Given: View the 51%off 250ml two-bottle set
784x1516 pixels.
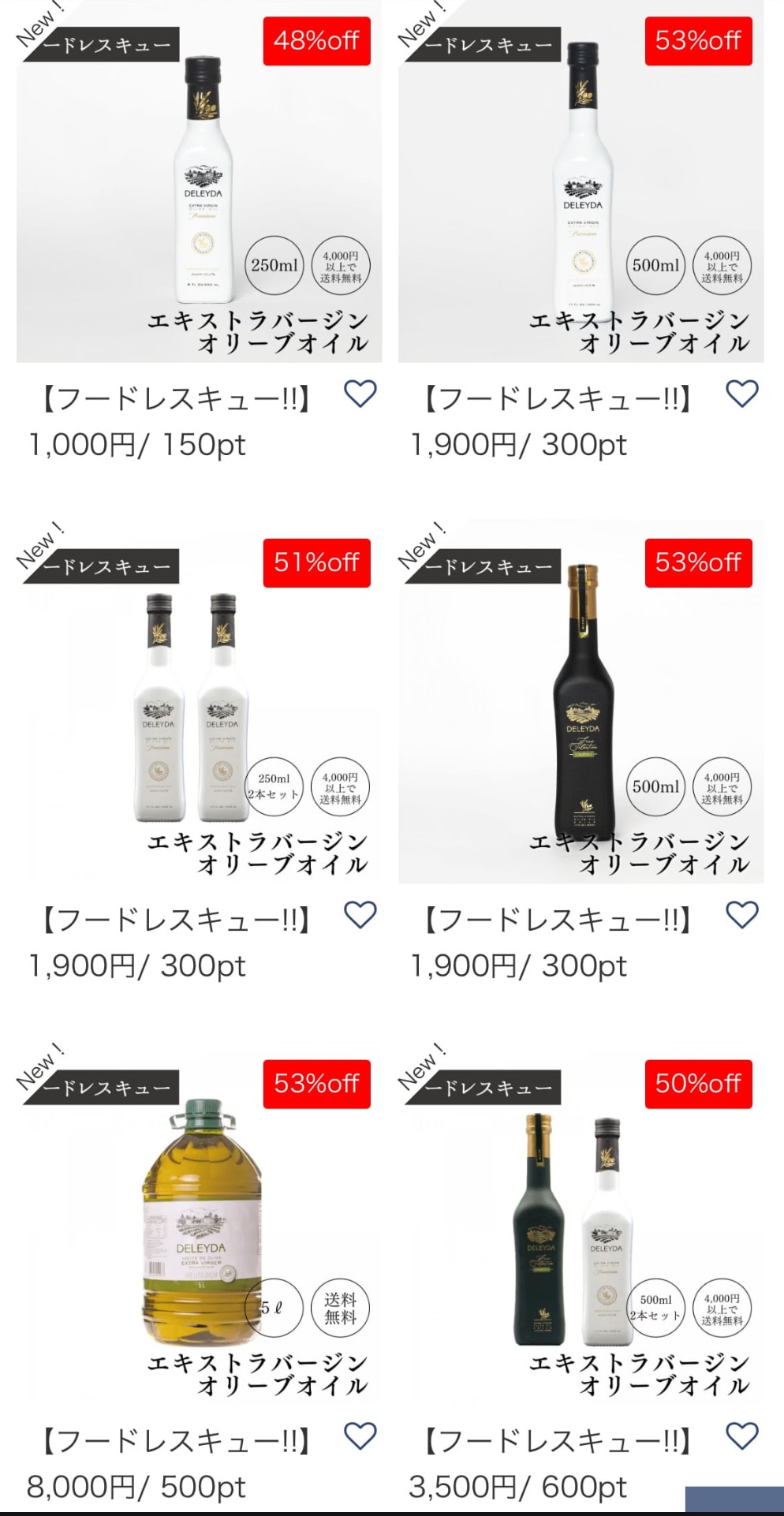Looking at the screenshot, I should 199,702.
